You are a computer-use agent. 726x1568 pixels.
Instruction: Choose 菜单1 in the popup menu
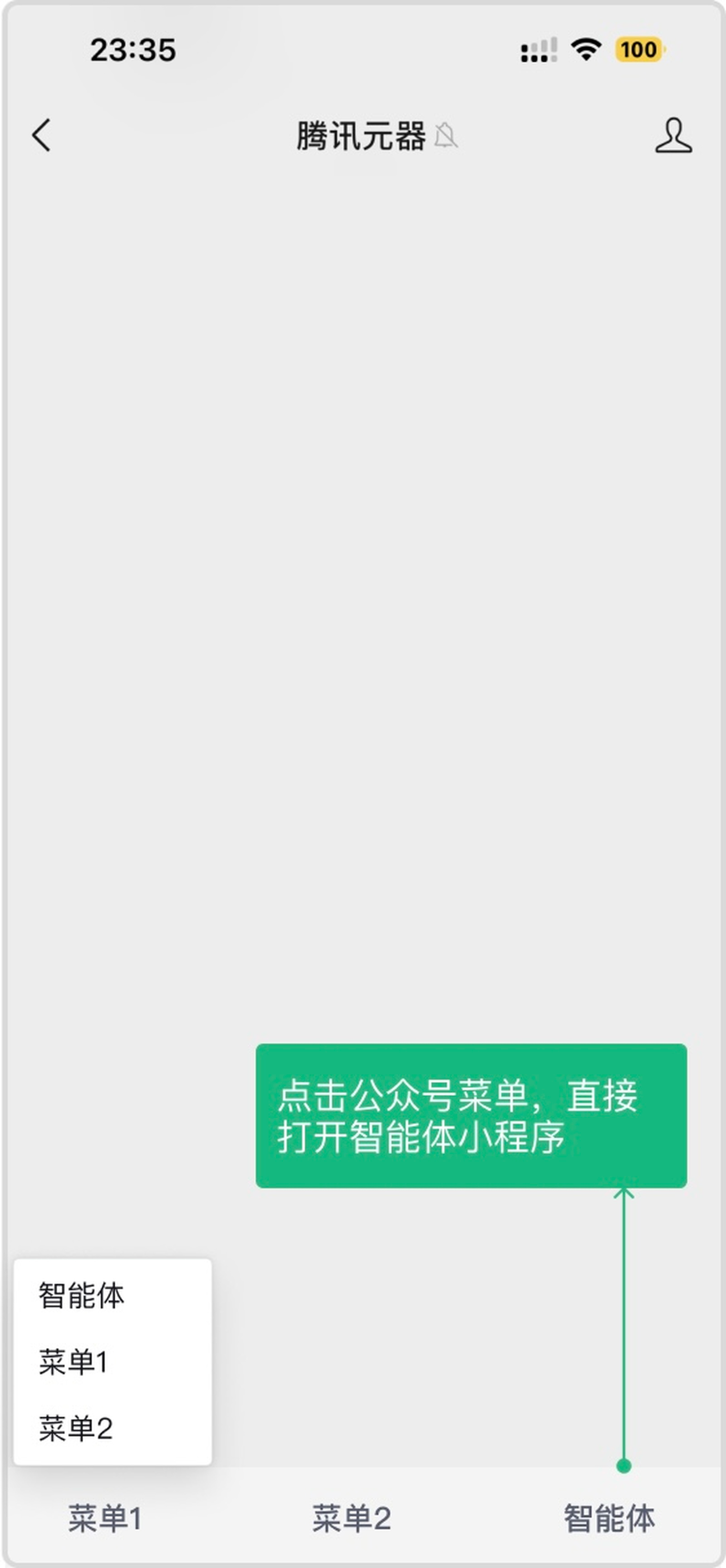tap(74, 1362)
